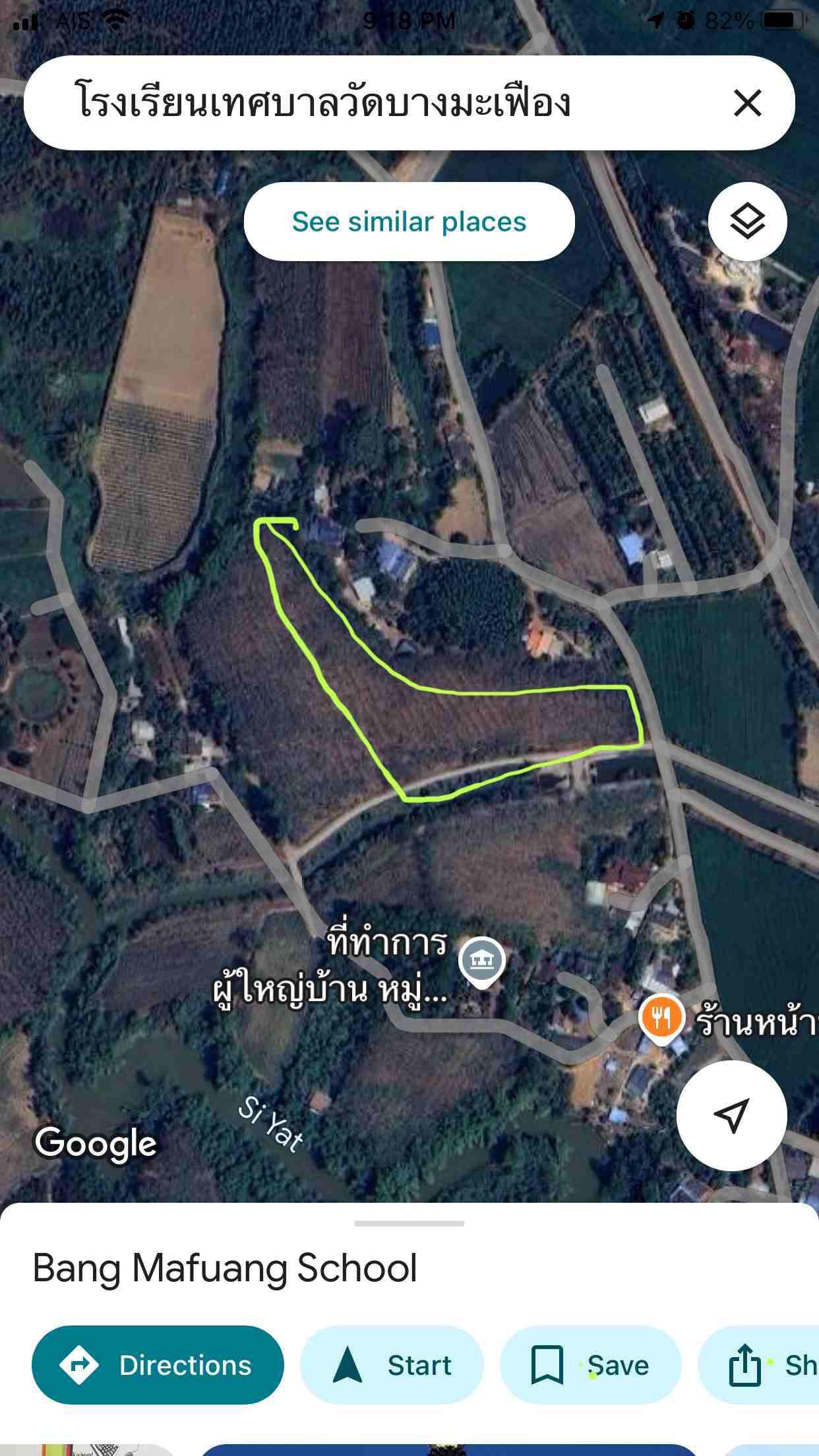819x1456 pixels.
Task: Open the map layers selector
Action: 747,222
